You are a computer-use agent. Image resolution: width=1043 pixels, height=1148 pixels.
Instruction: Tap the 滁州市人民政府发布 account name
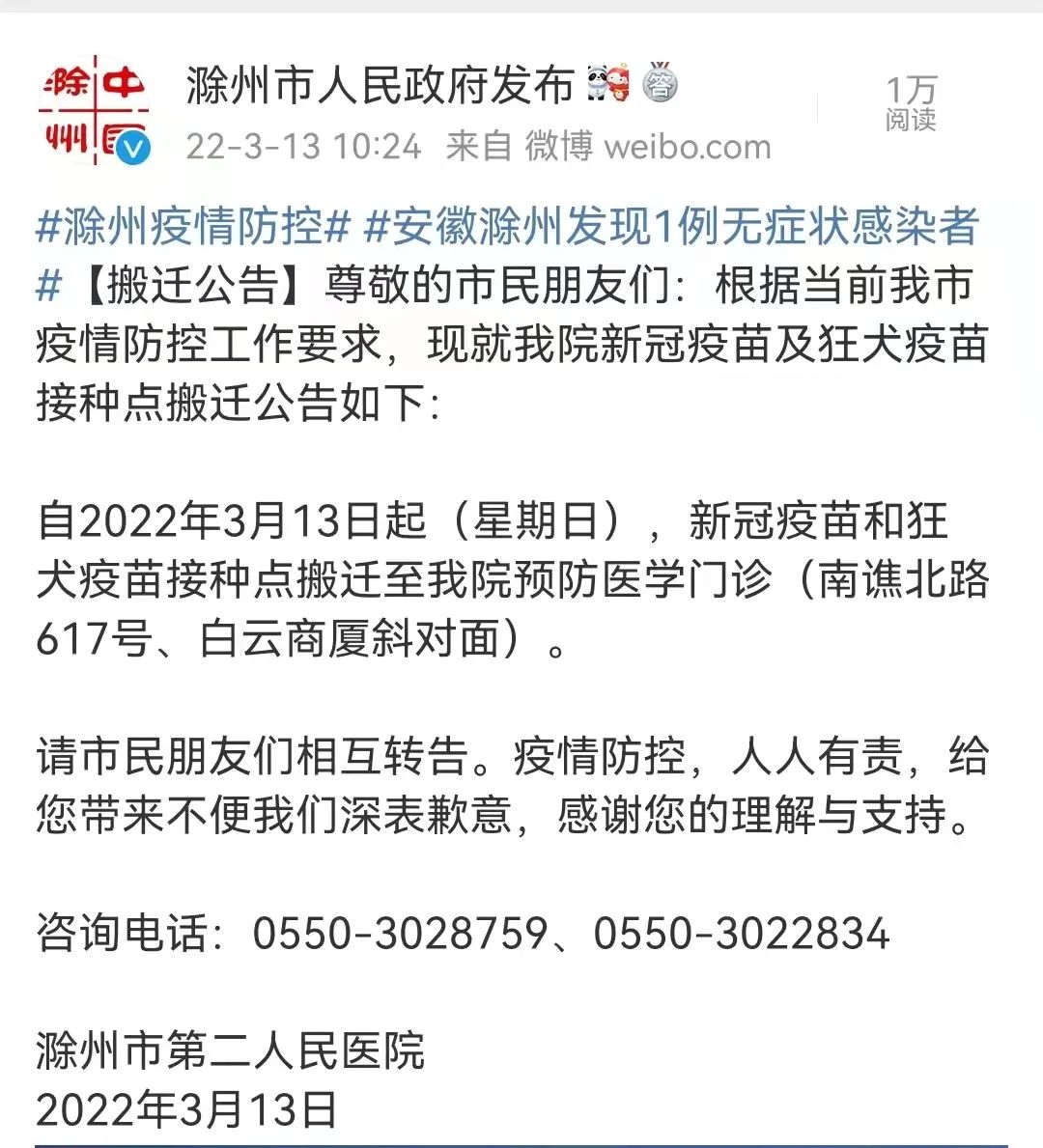click(380, 85)
